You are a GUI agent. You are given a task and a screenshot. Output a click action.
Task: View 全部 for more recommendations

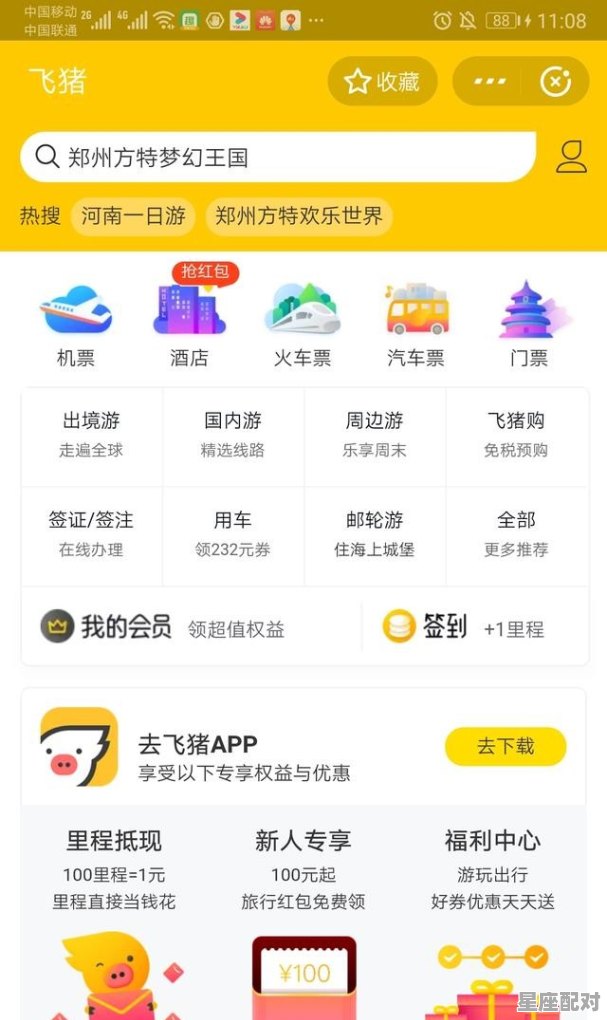[516, 533]
